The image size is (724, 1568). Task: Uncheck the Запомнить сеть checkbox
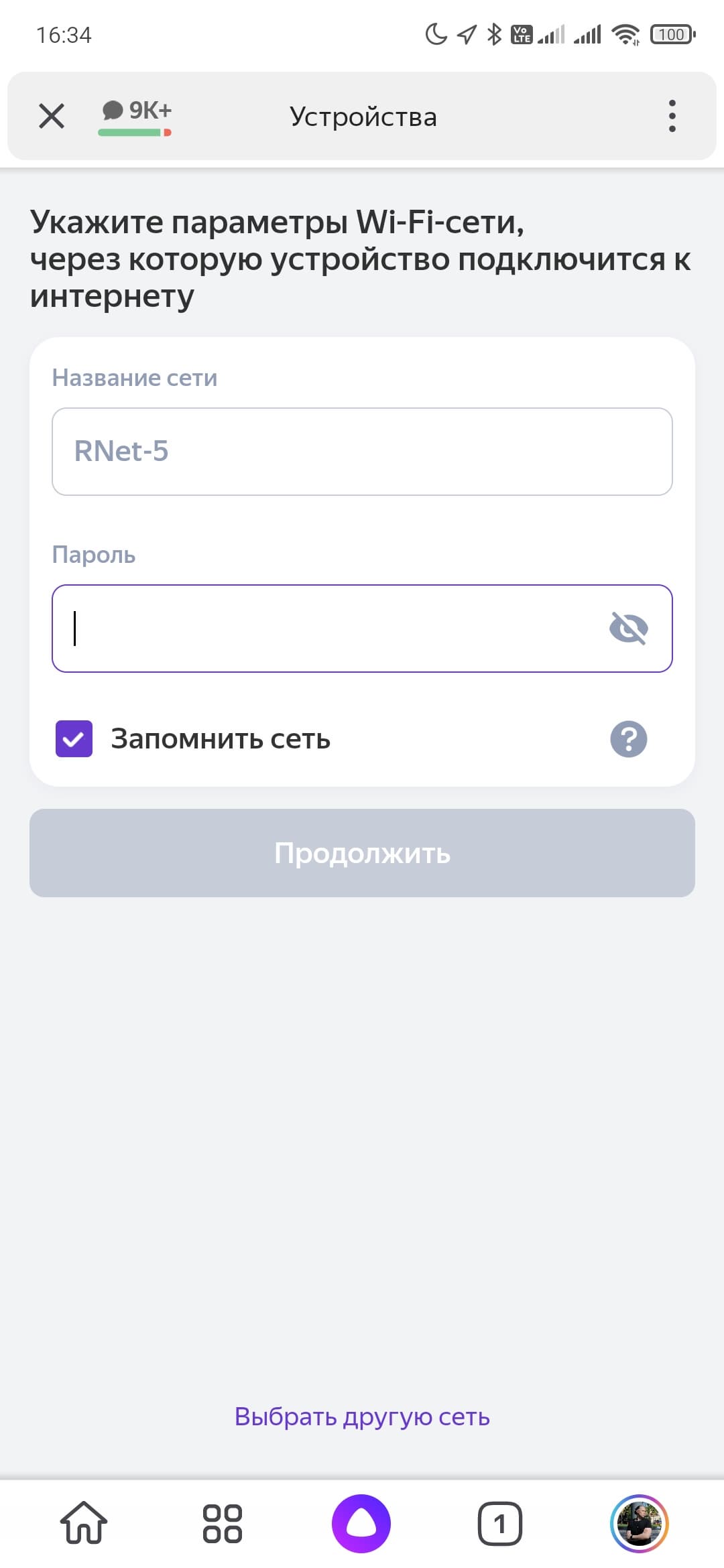tap(74, 738)
